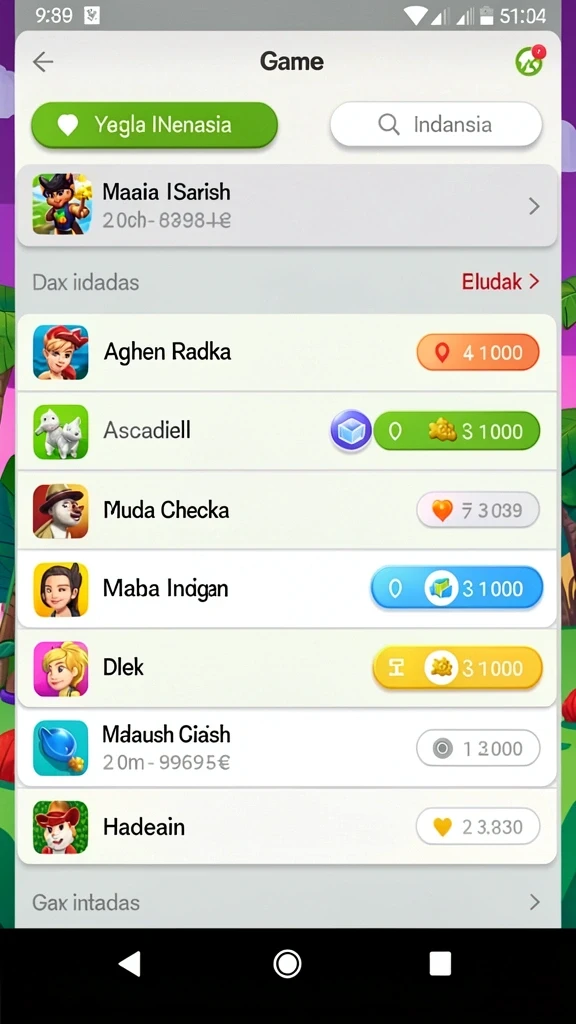
Task: Expand the Gax intadas section chevron
Action: [x=534, y=903]
